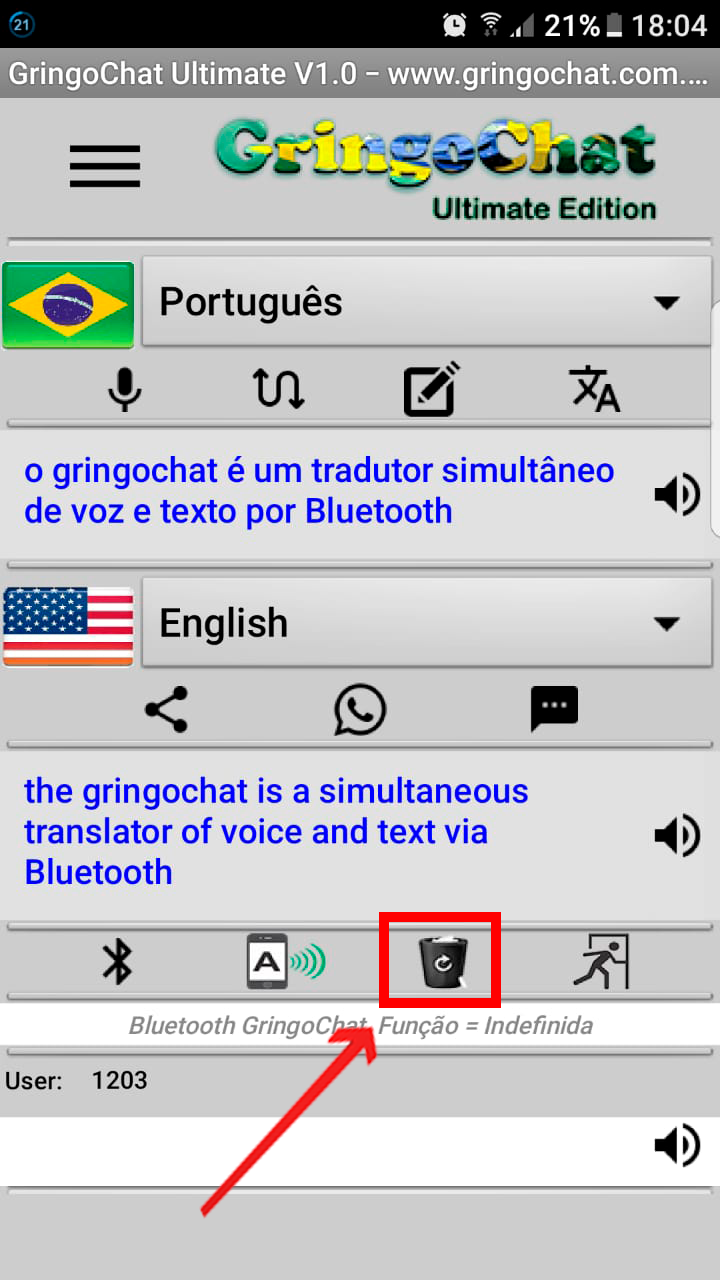Tap the phone text-to-speech icon

pos(286,962)
